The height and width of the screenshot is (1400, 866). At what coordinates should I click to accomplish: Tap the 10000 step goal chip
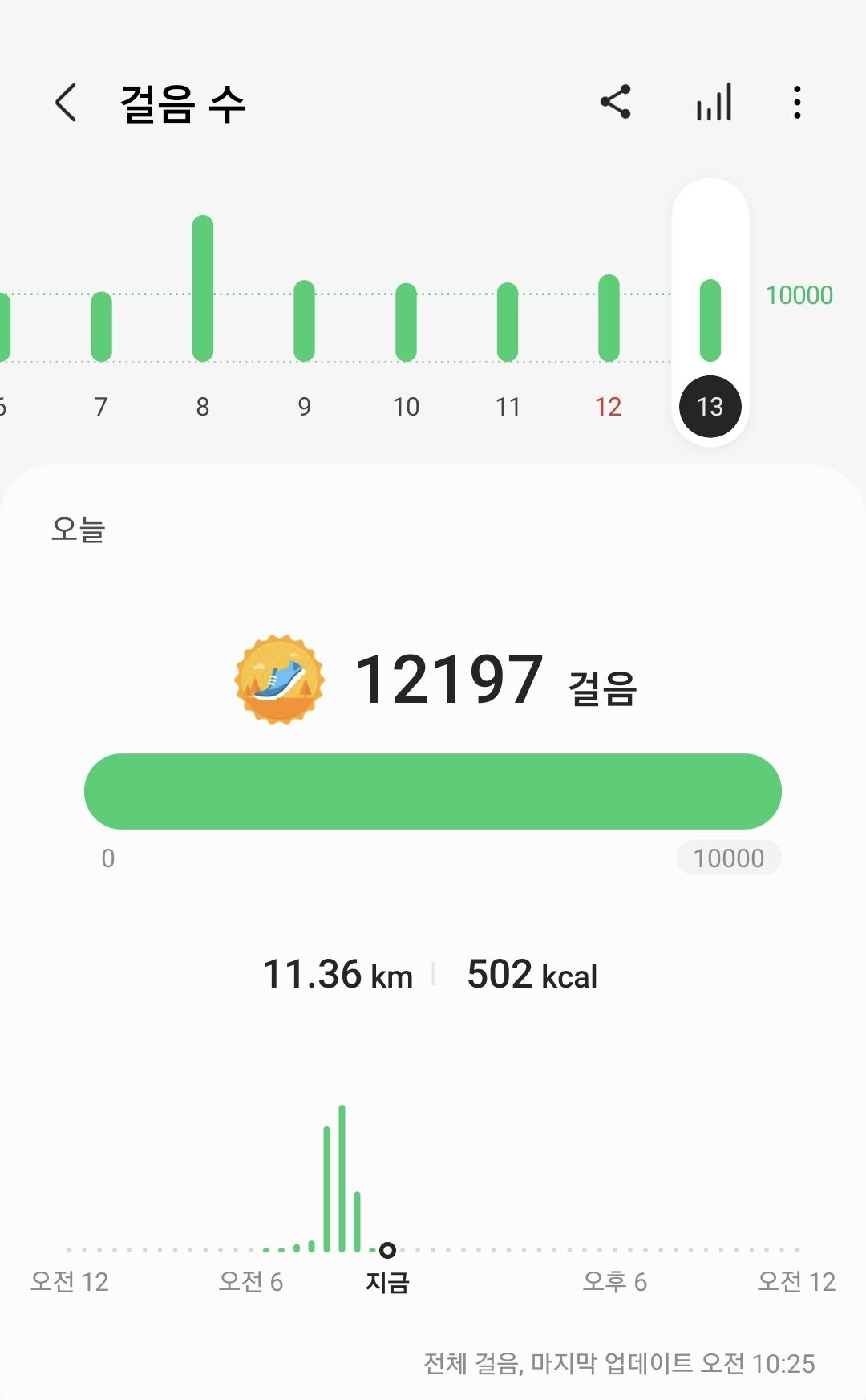[x=728, y=858]
